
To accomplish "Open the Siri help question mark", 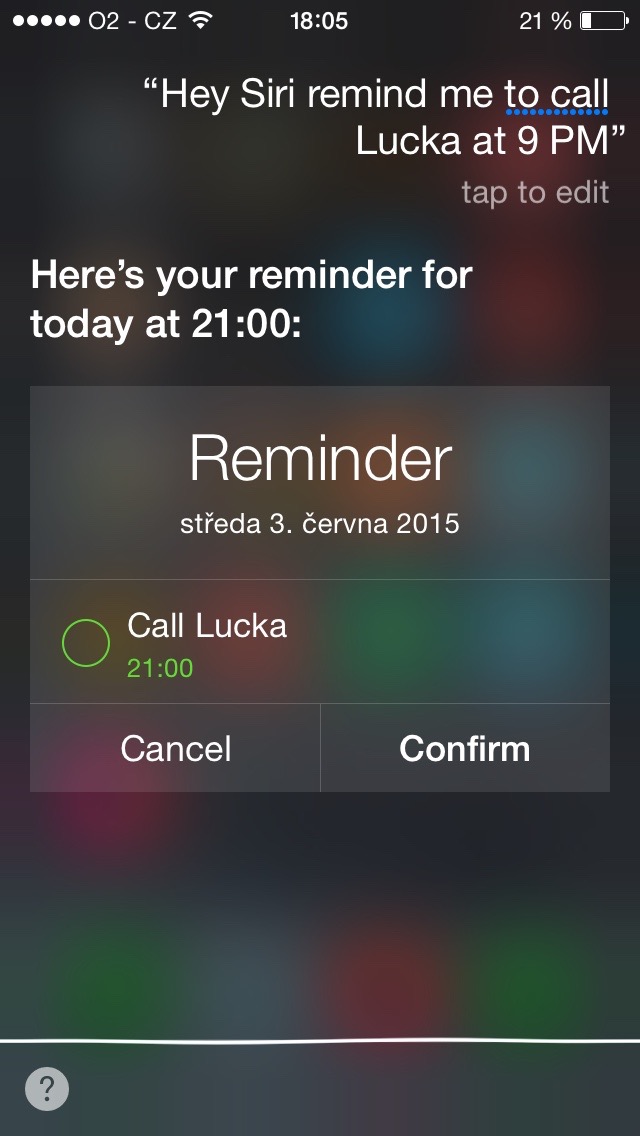I will click(x=47, y=1088).
